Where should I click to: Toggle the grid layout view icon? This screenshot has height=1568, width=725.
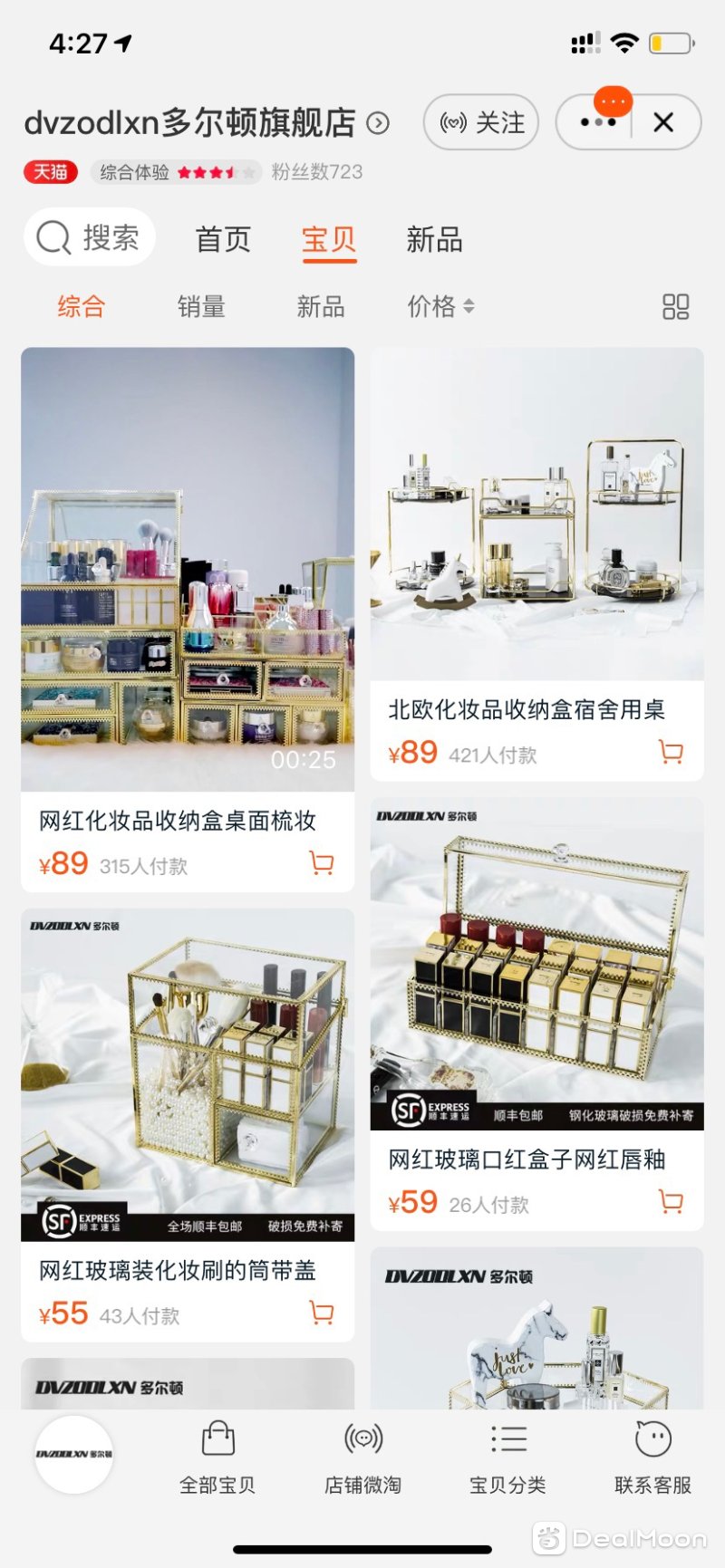point(675,307)
